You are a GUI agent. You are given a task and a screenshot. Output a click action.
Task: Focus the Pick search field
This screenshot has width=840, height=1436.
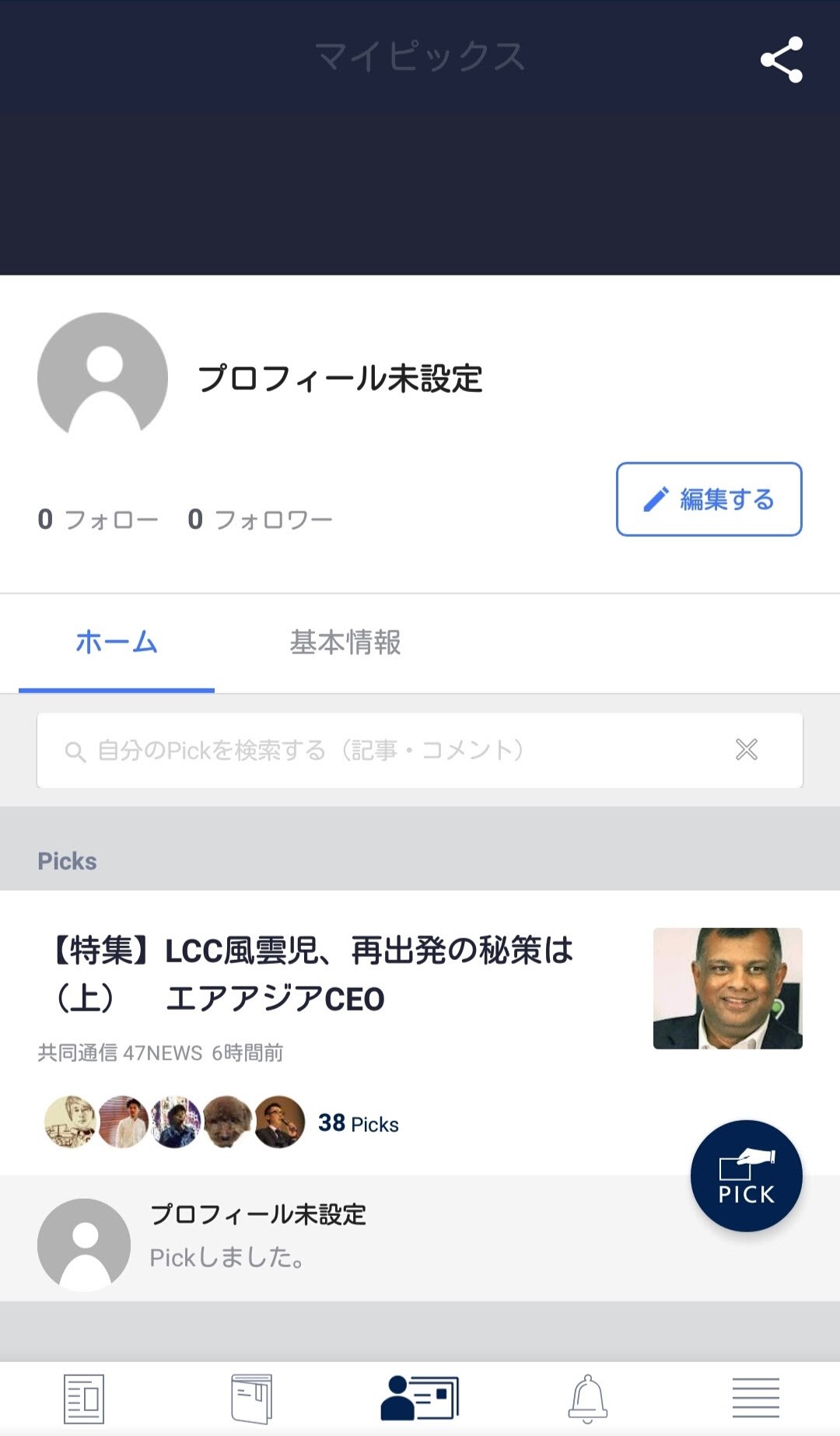pyautogui.click(x=389, y=751)
